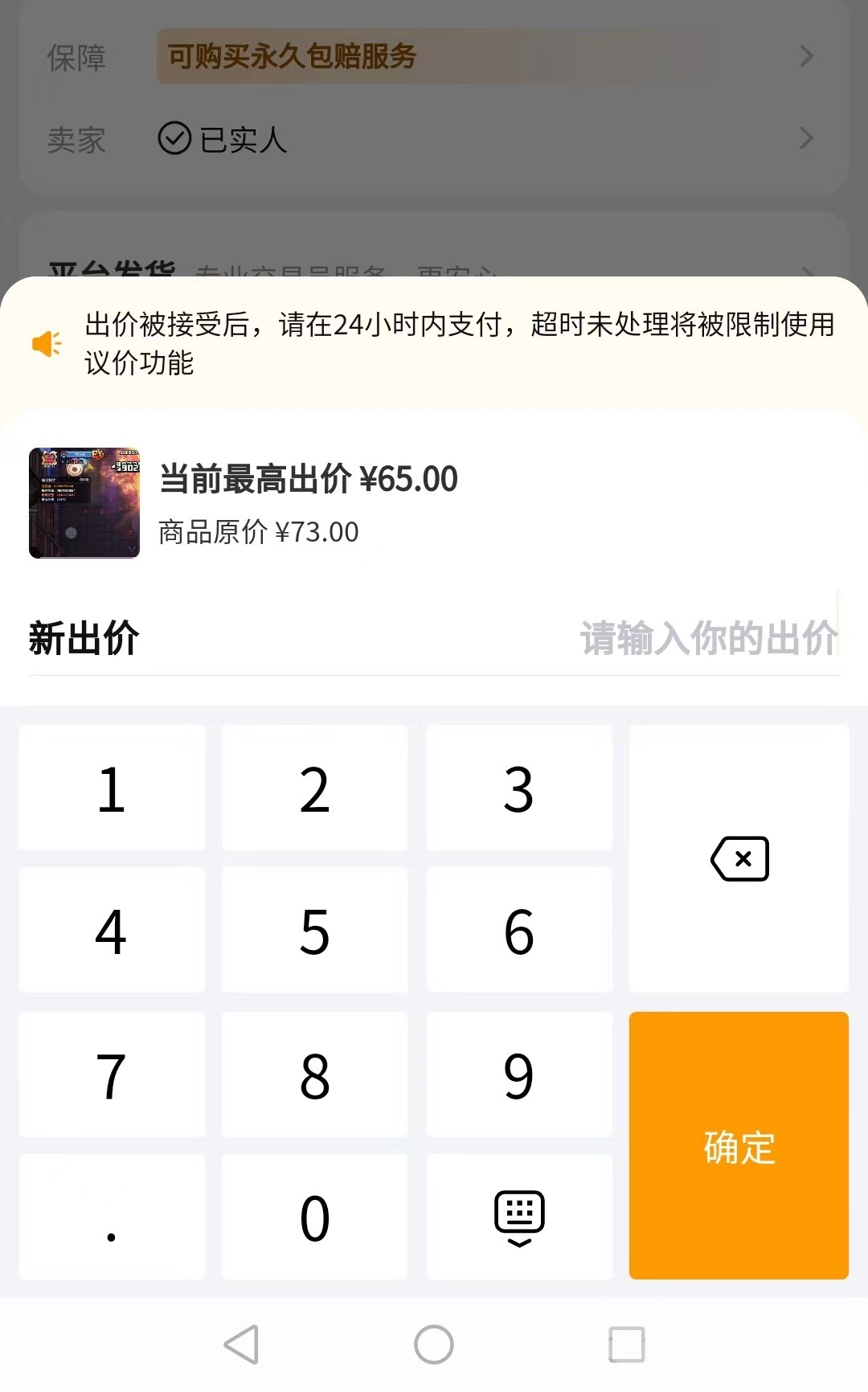Enter digit 4 on the keypad
The image size is (868, 1392).
(x=112, y=931)
